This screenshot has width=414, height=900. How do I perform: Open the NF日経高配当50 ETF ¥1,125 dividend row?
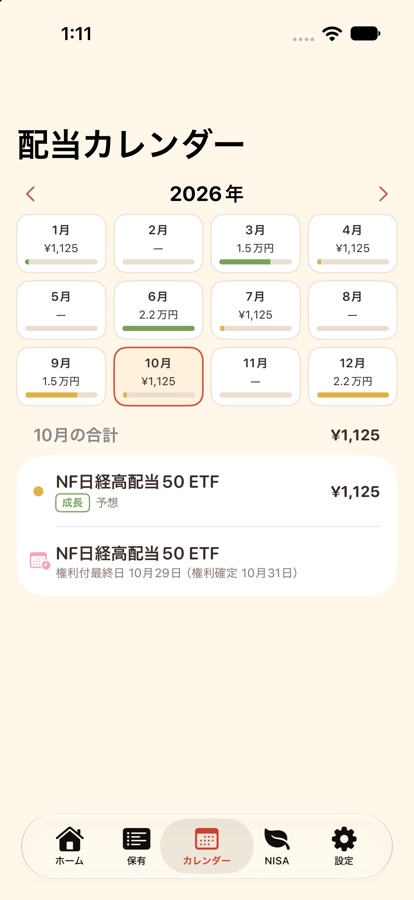207,491
